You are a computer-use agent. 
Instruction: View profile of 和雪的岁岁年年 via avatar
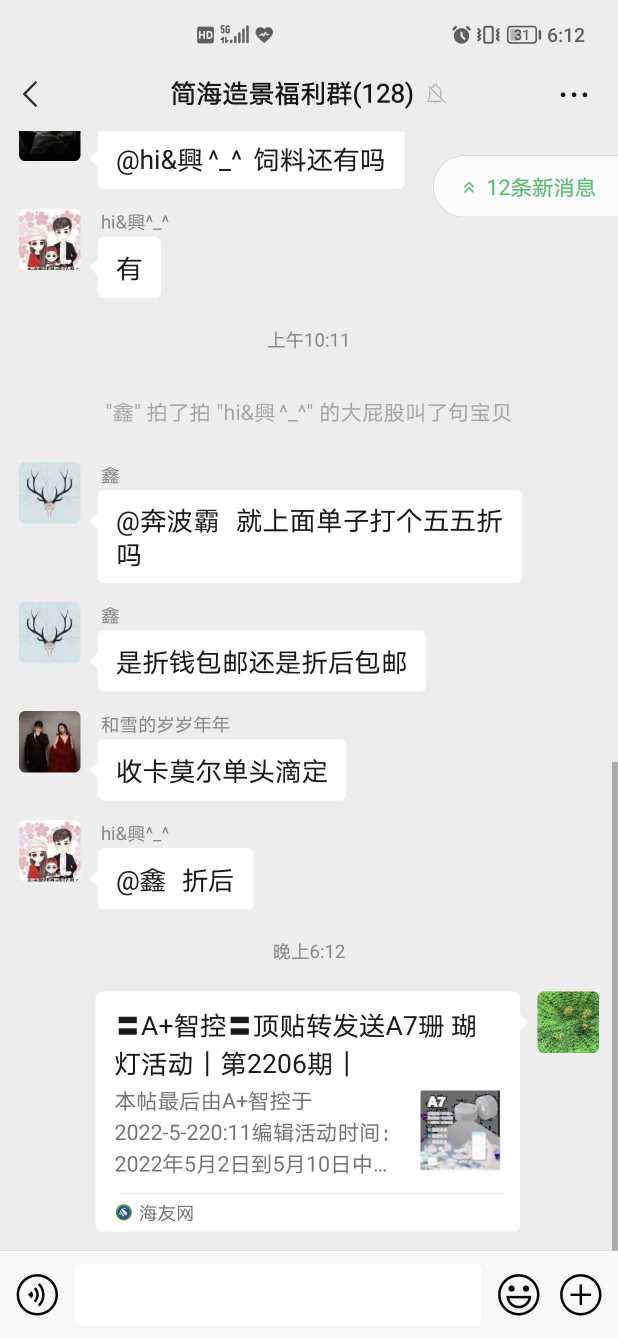pyautogui.click(x=50, y=742)
